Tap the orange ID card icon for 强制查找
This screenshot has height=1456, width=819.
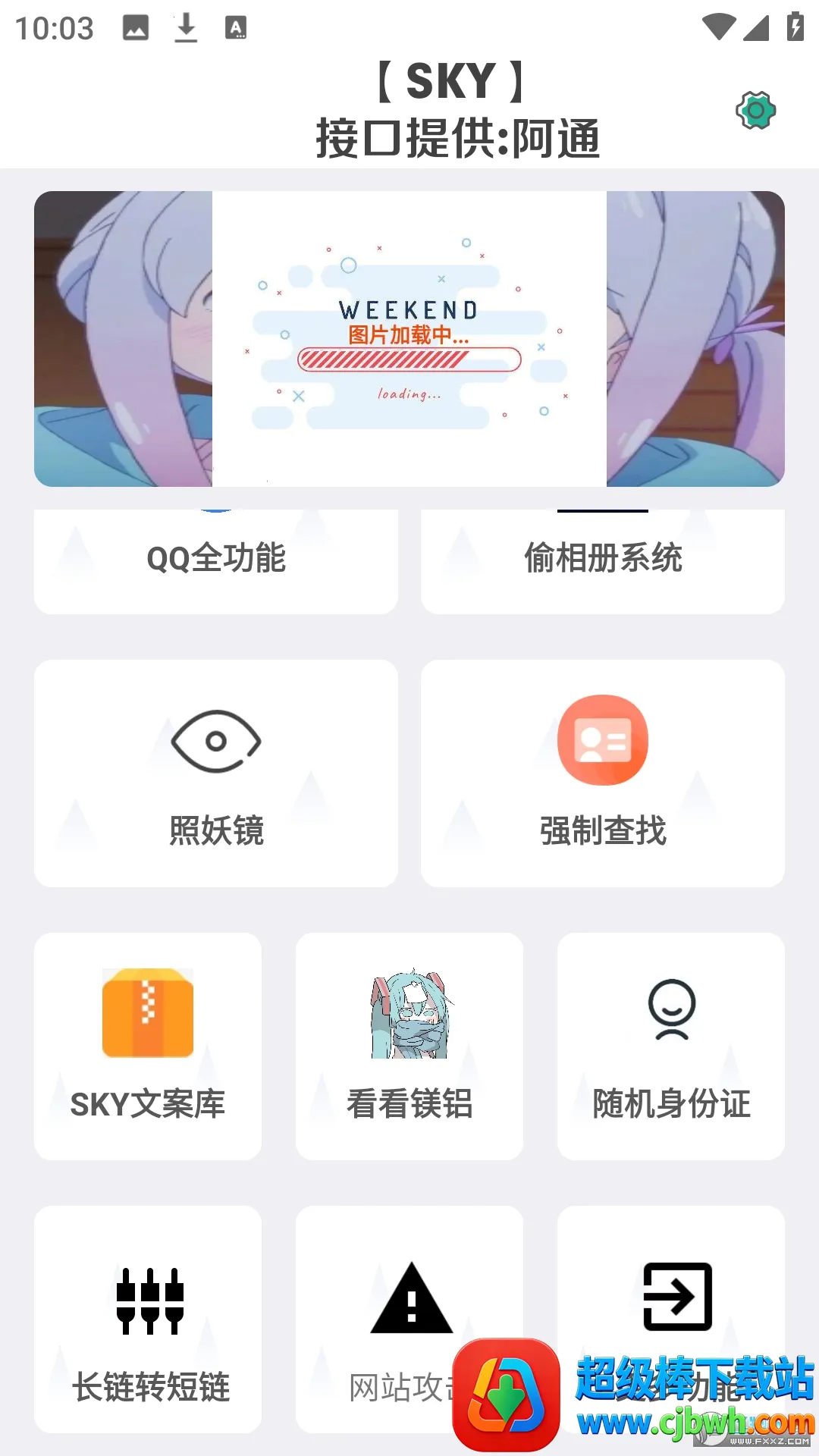[602, 739]
